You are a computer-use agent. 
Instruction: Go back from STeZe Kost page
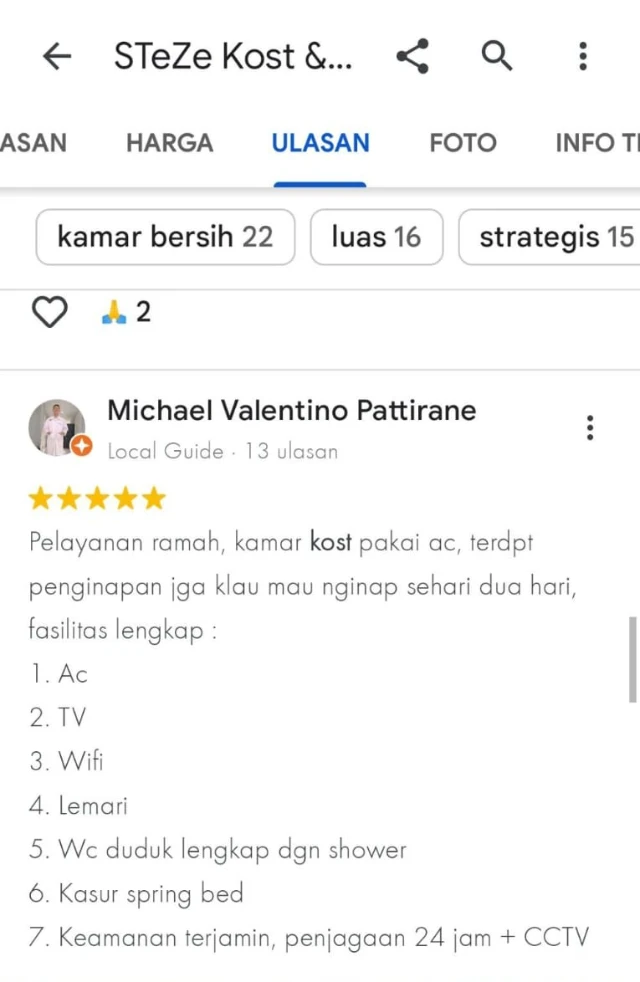(x=57, y=57)
